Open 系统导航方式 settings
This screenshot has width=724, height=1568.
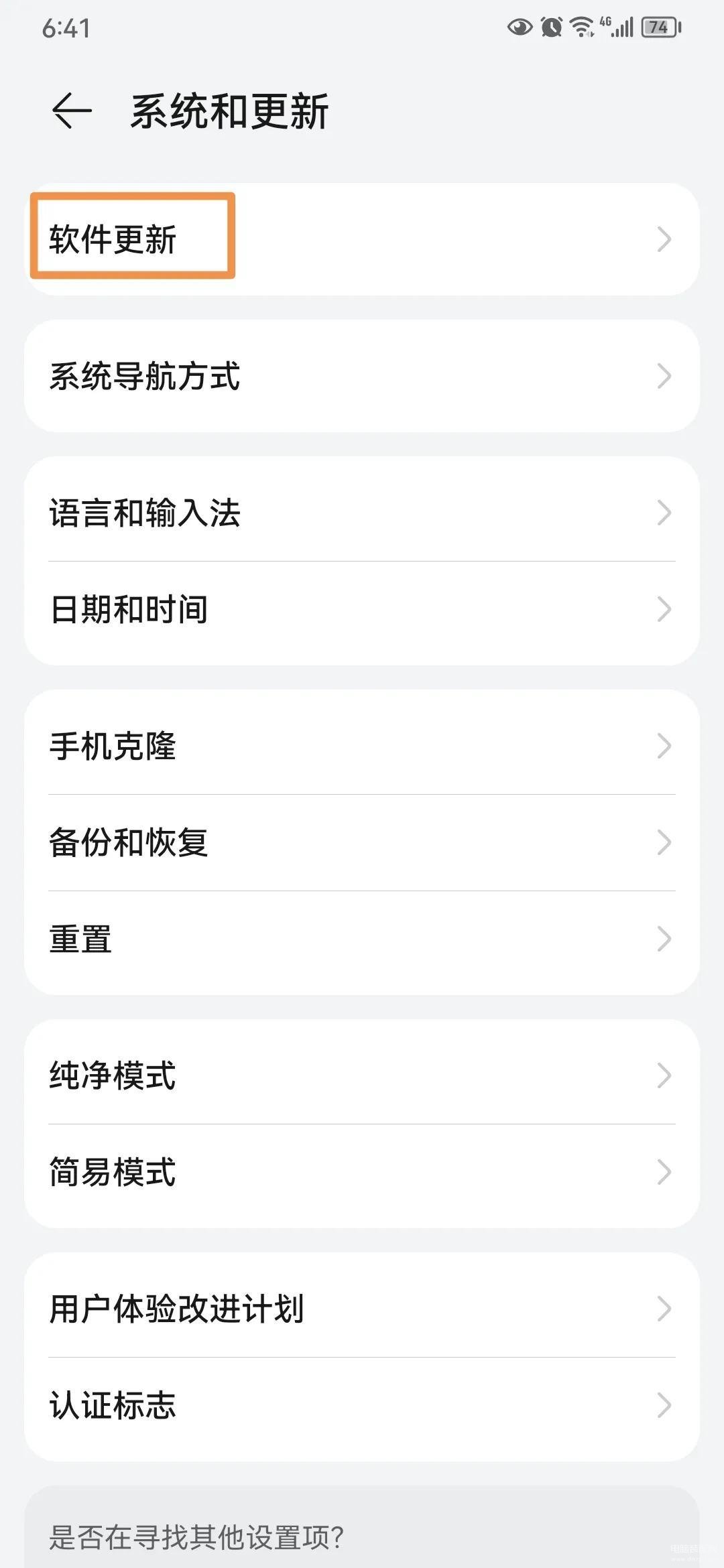[362, 376]
